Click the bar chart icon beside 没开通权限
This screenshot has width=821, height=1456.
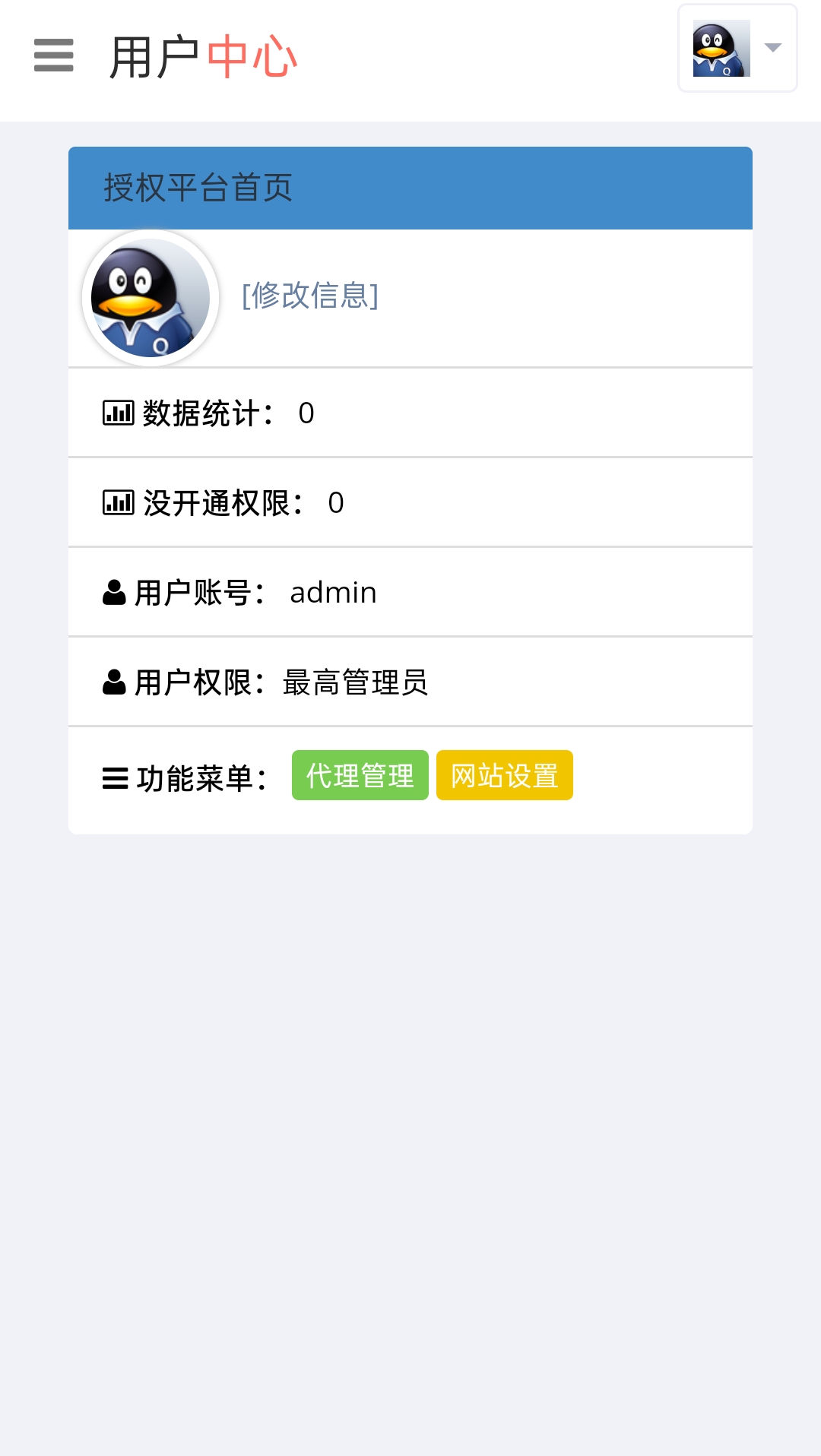[115, 501]
